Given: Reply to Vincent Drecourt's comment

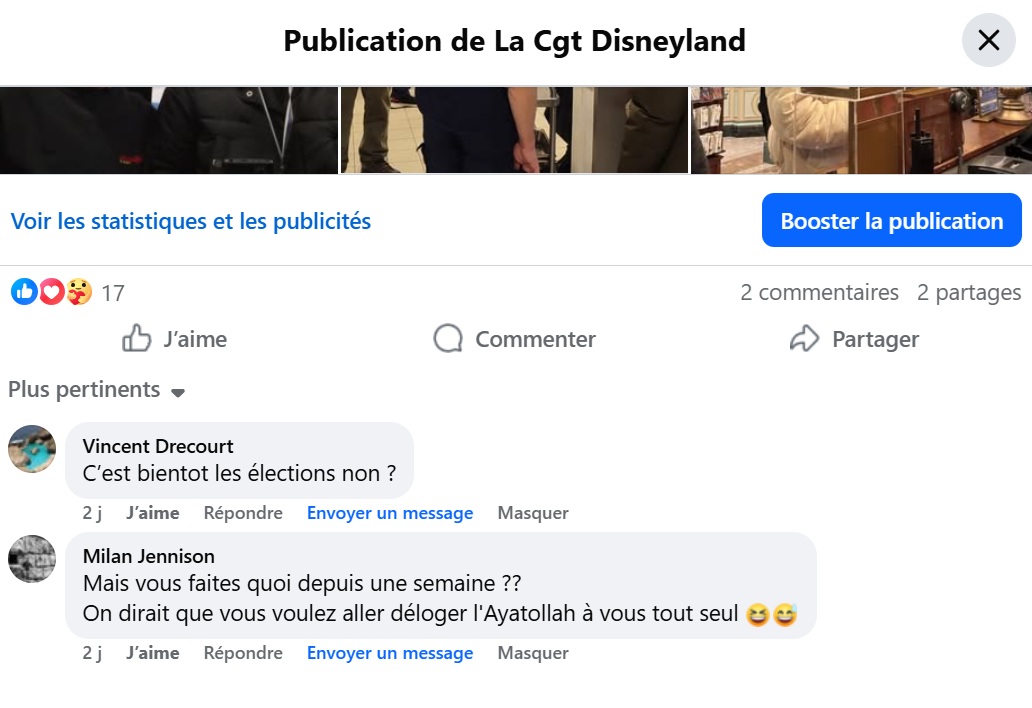Looking at the screenshot, I should pos(243,513).
